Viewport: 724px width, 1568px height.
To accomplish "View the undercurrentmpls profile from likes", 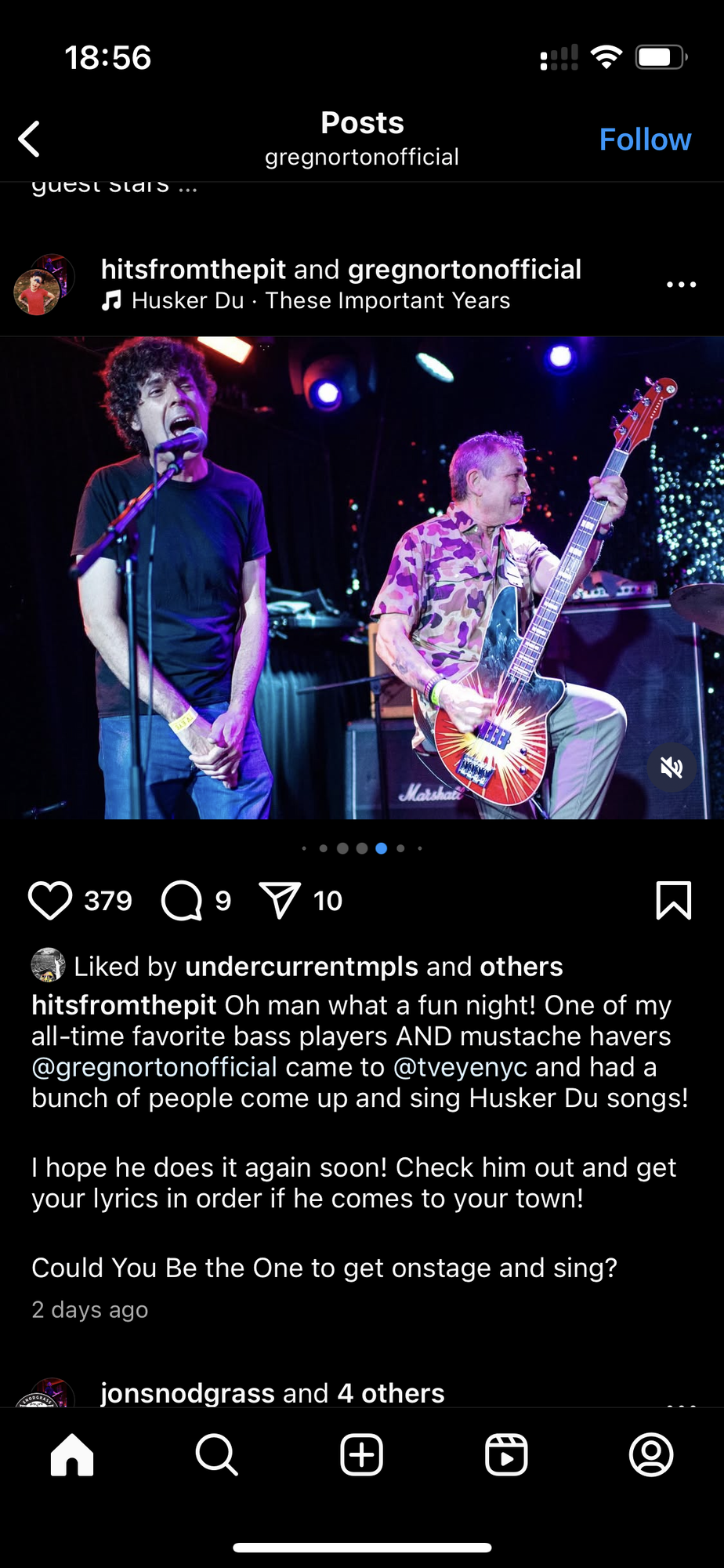I will [302, 967].
